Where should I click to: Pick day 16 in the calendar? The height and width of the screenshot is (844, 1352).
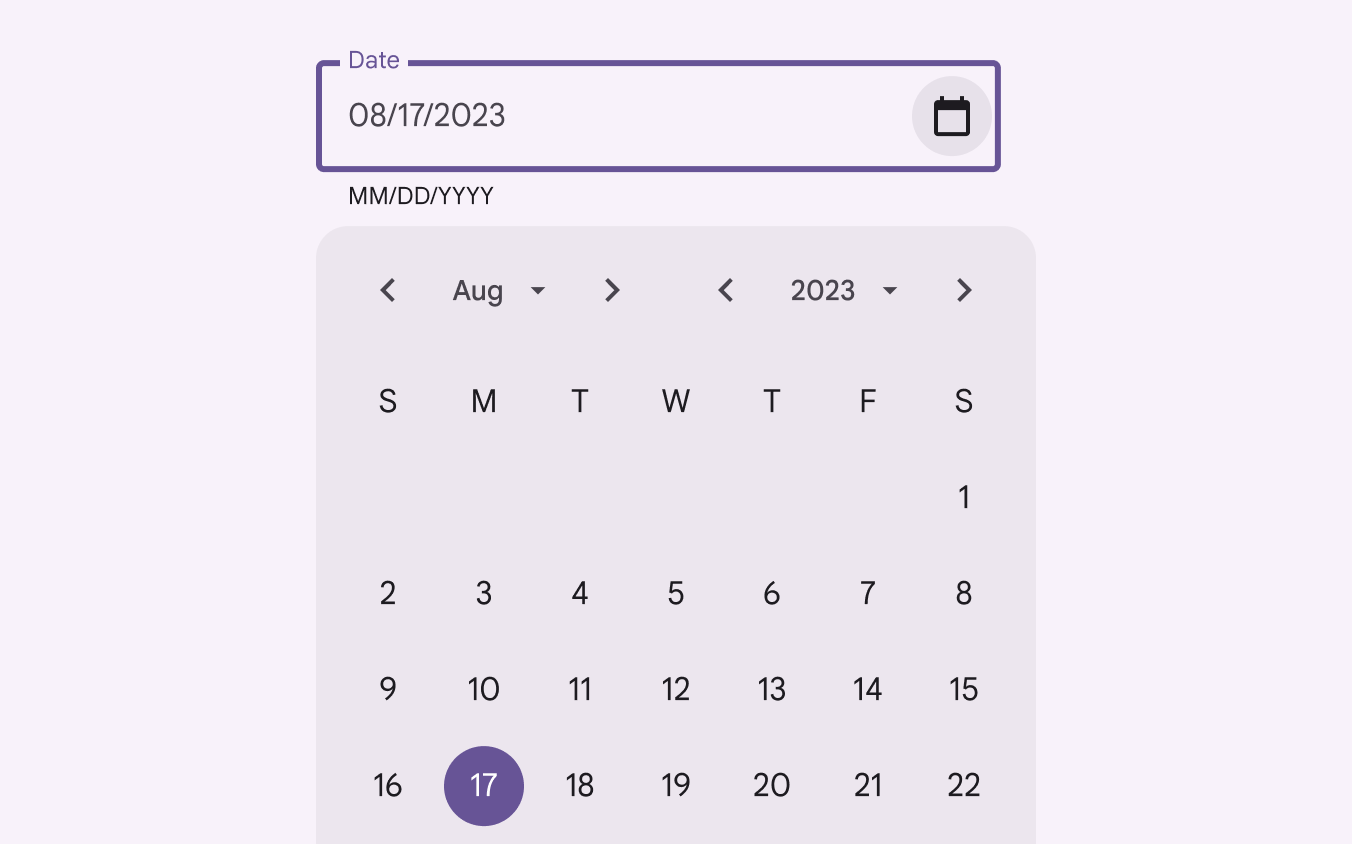click(388, 785)
